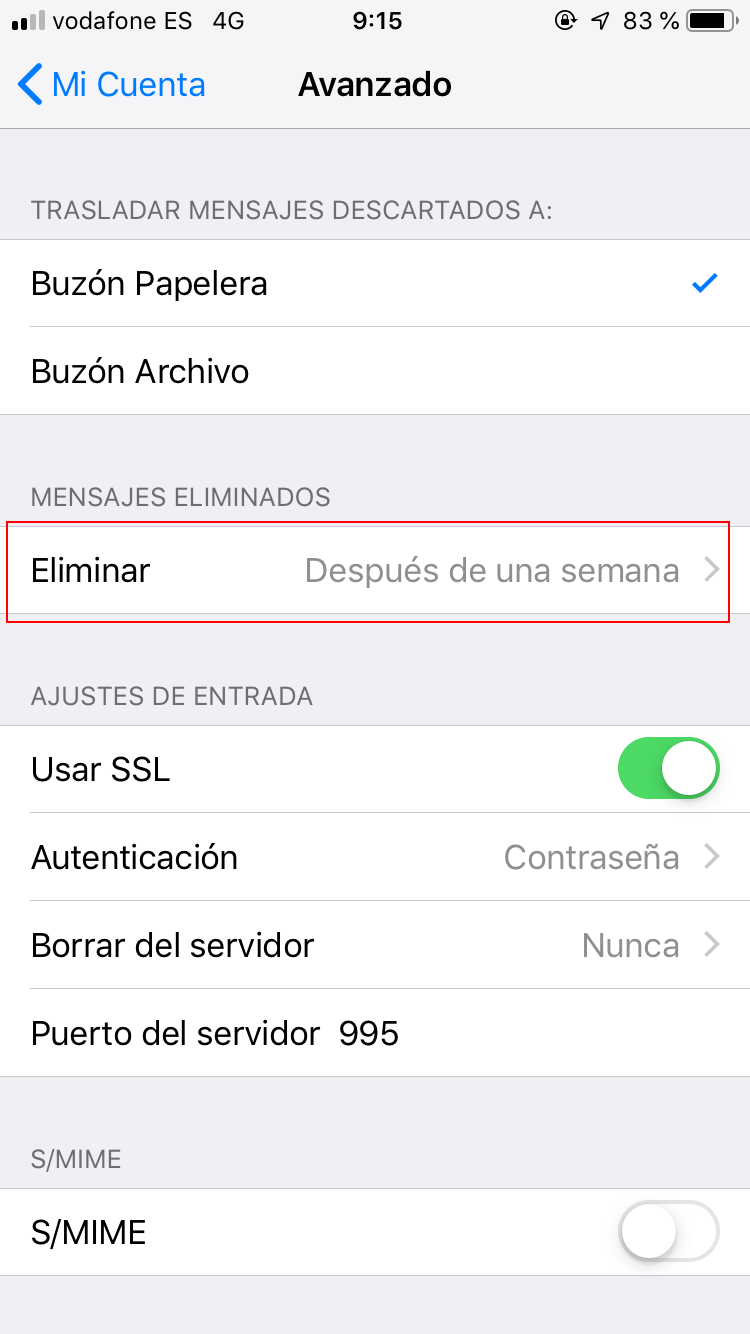
Task: Open Borrar del servidor options
Action: [375, 946]
